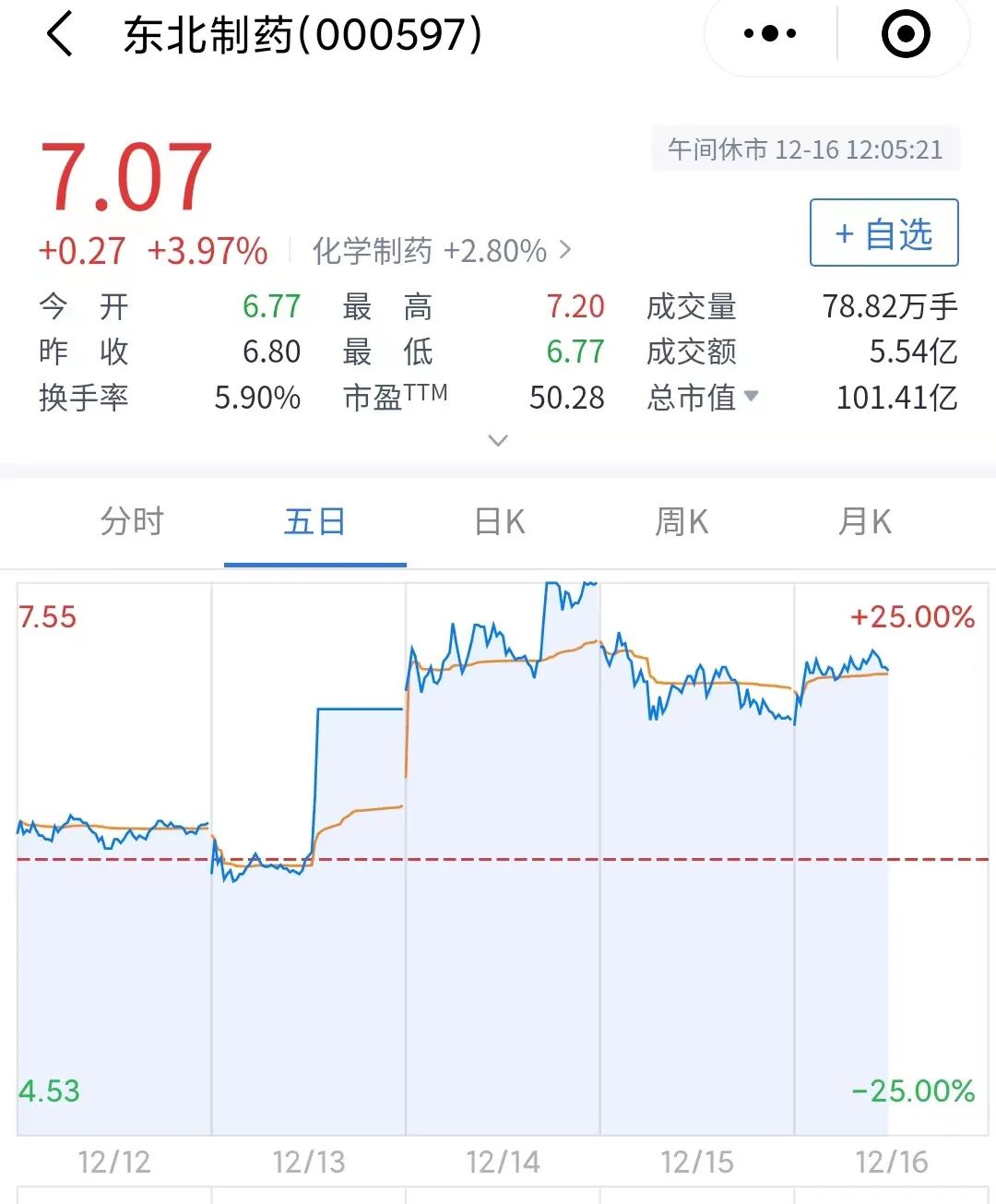Switch to the 周K chart
The image size is (996, 1204).
pyautogui.click(x=682, y=522)
